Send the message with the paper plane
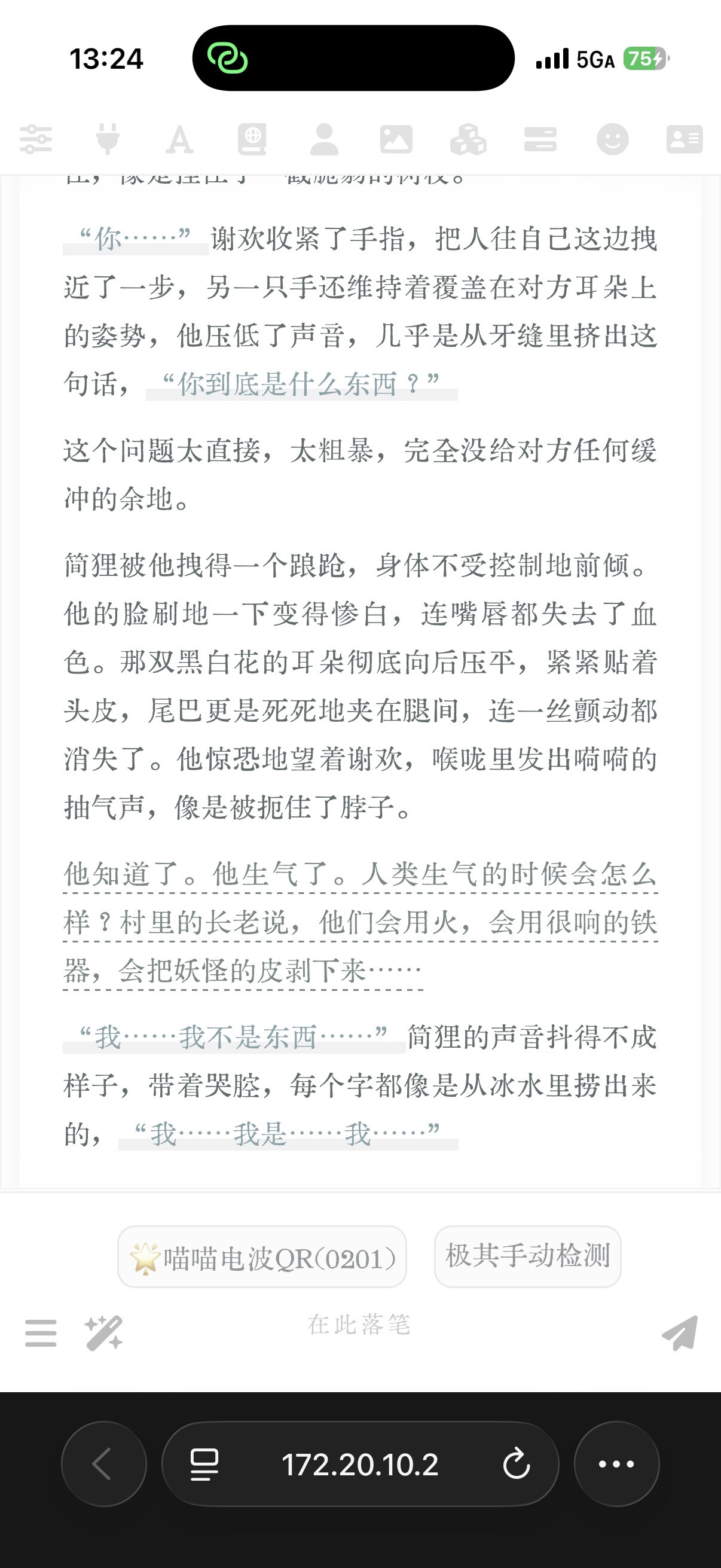Screen dimensions: 721x1568 click(x=680, y=1333)
